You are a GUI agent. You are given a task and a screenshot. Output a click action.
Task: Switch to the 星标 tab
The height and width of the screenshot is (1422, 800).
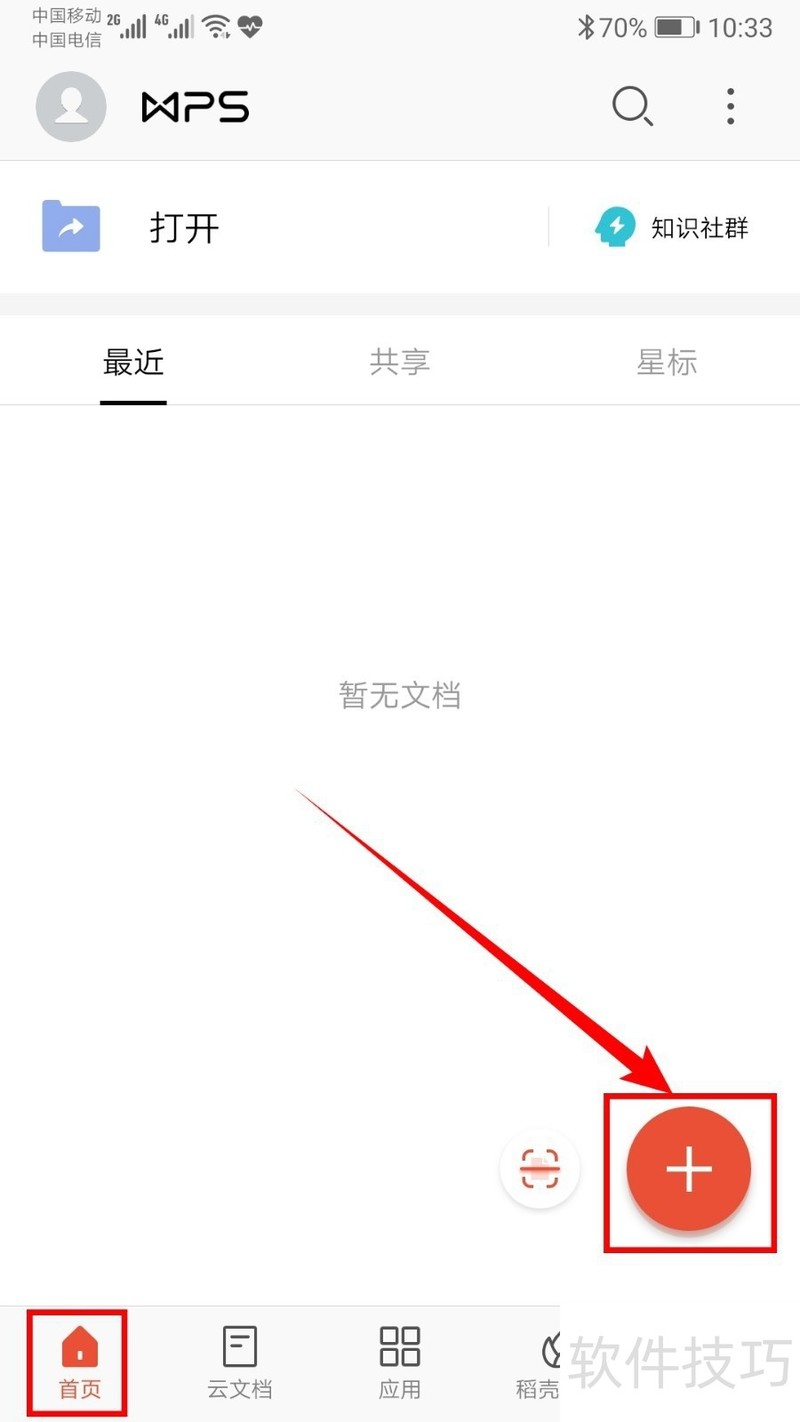(x=666, y=362)
